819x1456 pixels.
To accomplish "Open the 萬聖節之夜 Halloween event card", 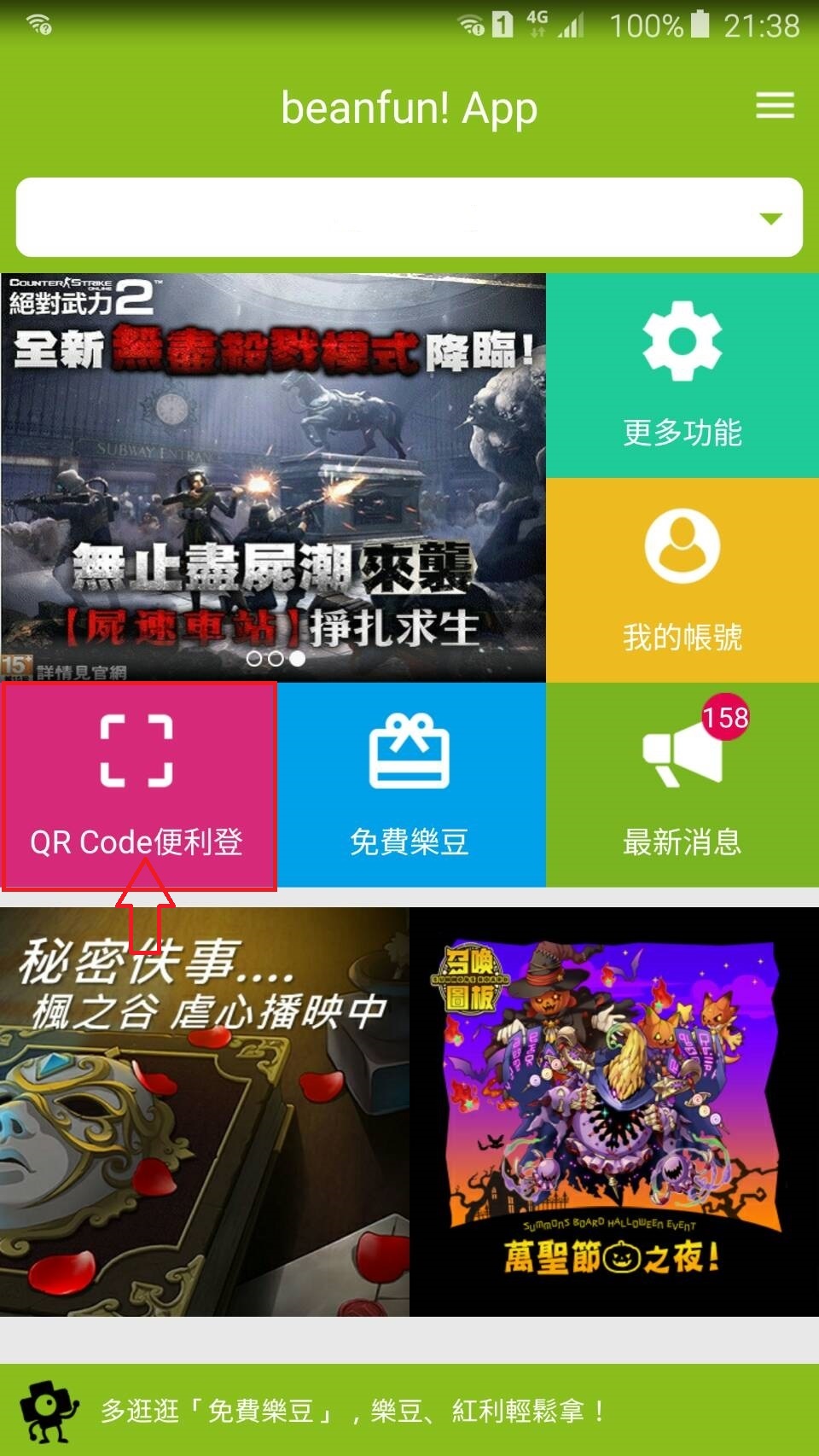I will 613,1111.
